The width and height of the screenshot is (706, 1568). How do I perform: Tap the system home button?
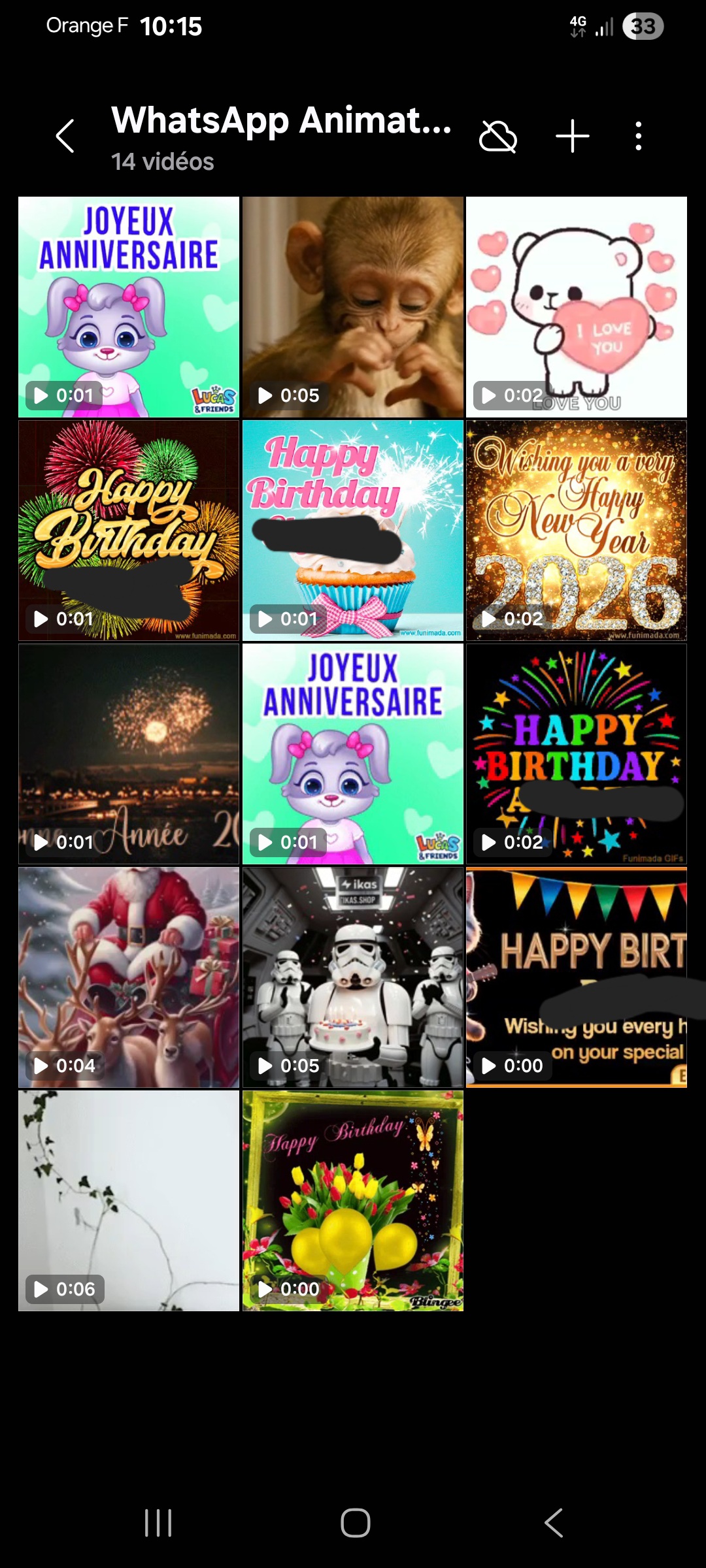tap(355, 1523)
